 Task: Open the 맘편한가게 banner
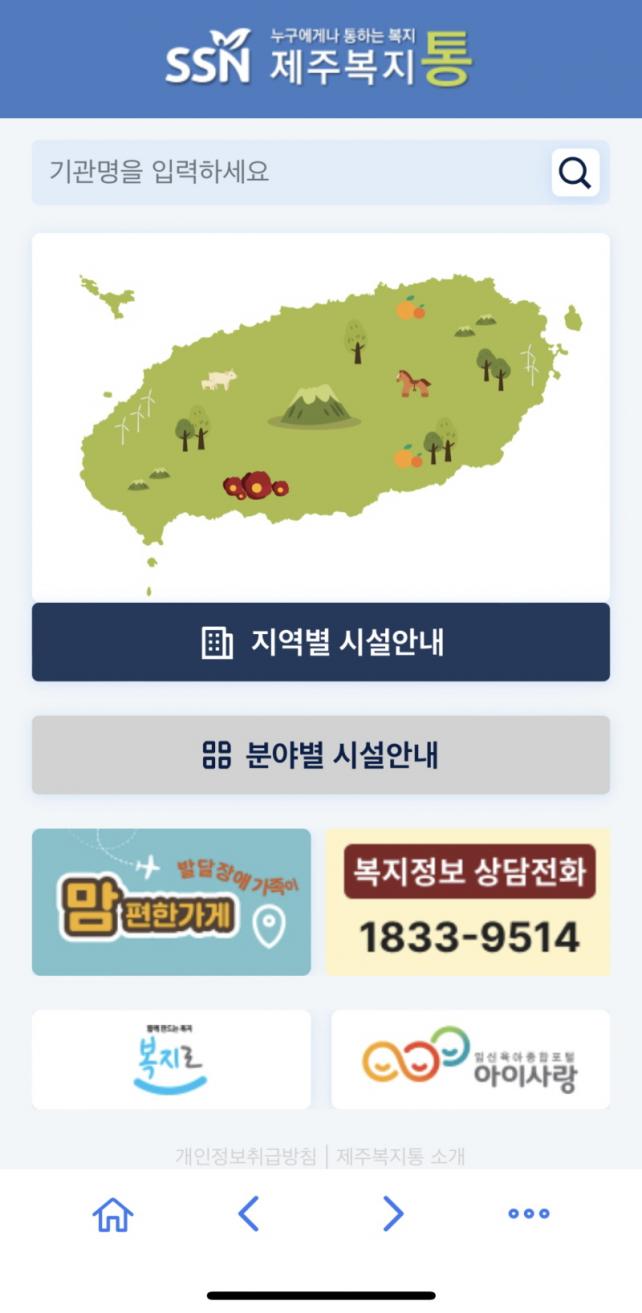point(171,902)
